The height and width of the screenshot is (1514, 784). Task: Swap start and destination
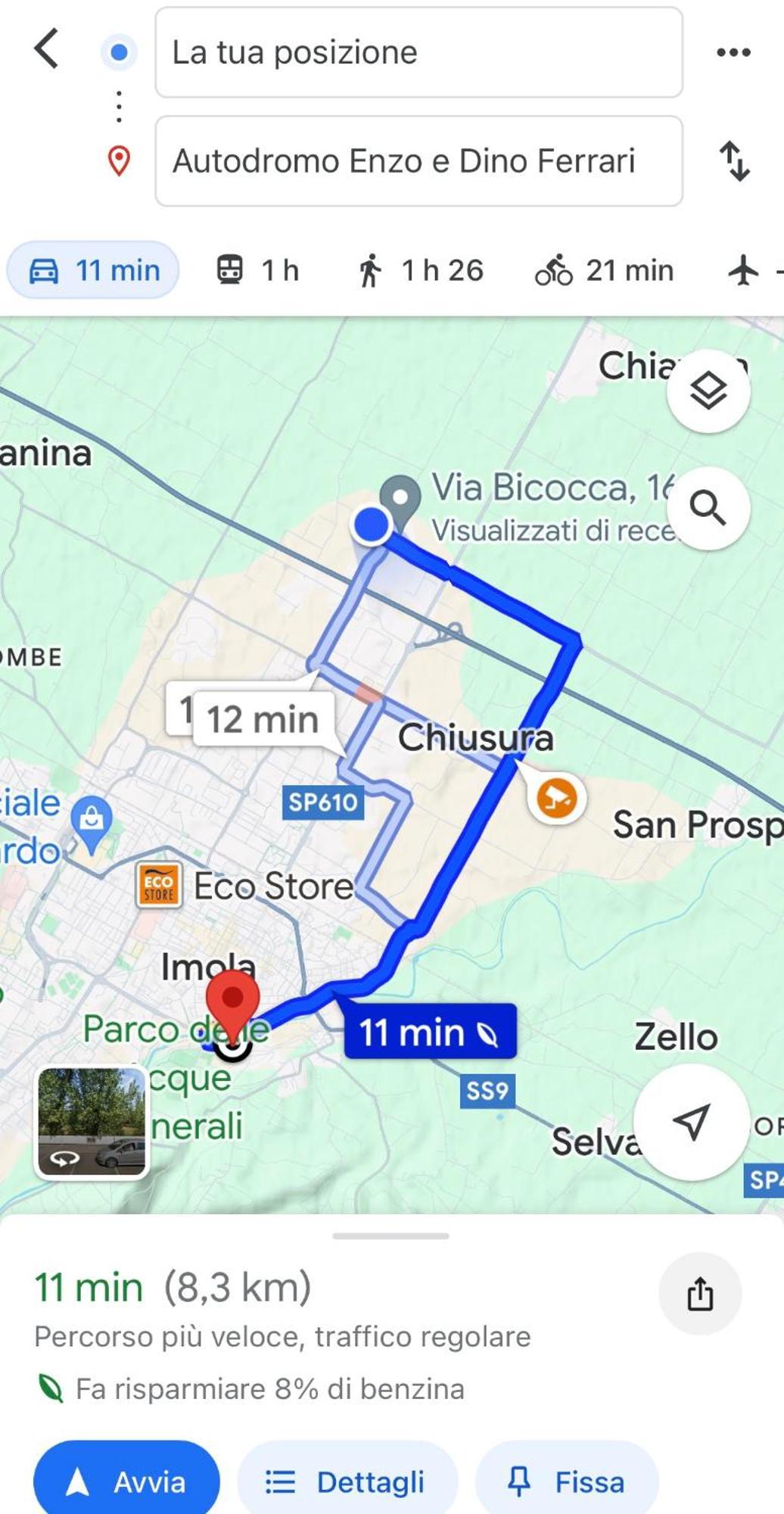734,160
